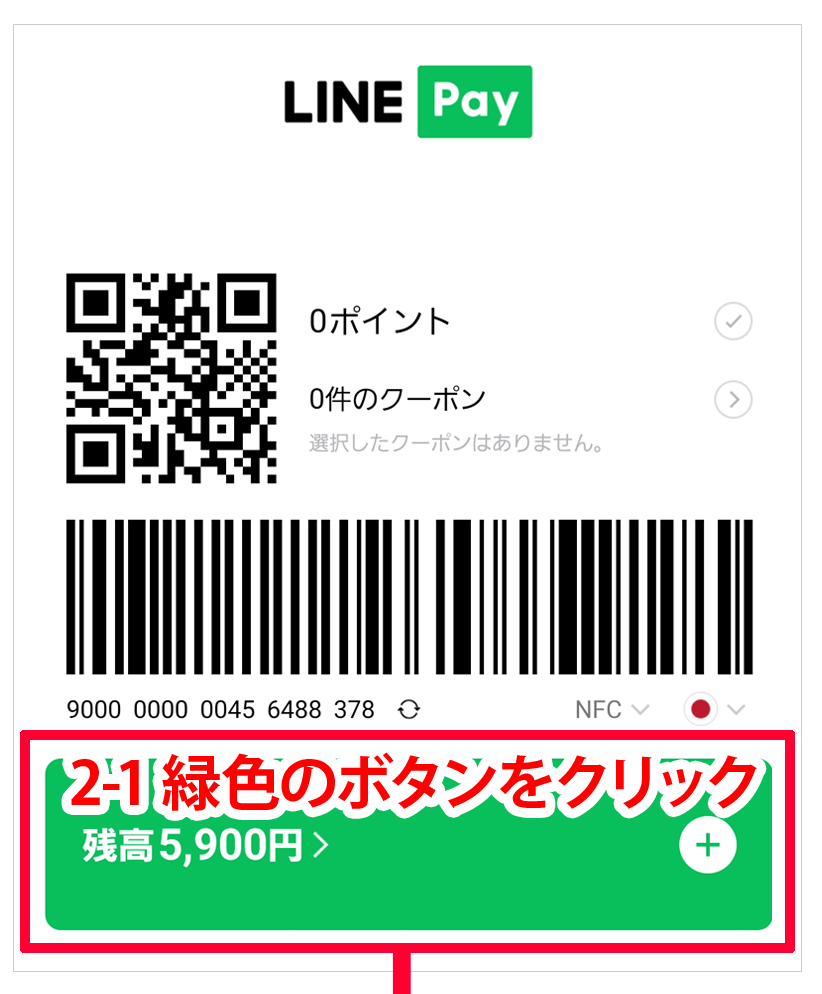Open the country flag selector
This screenshot has width=822, height=994.
tap(714, 710)
